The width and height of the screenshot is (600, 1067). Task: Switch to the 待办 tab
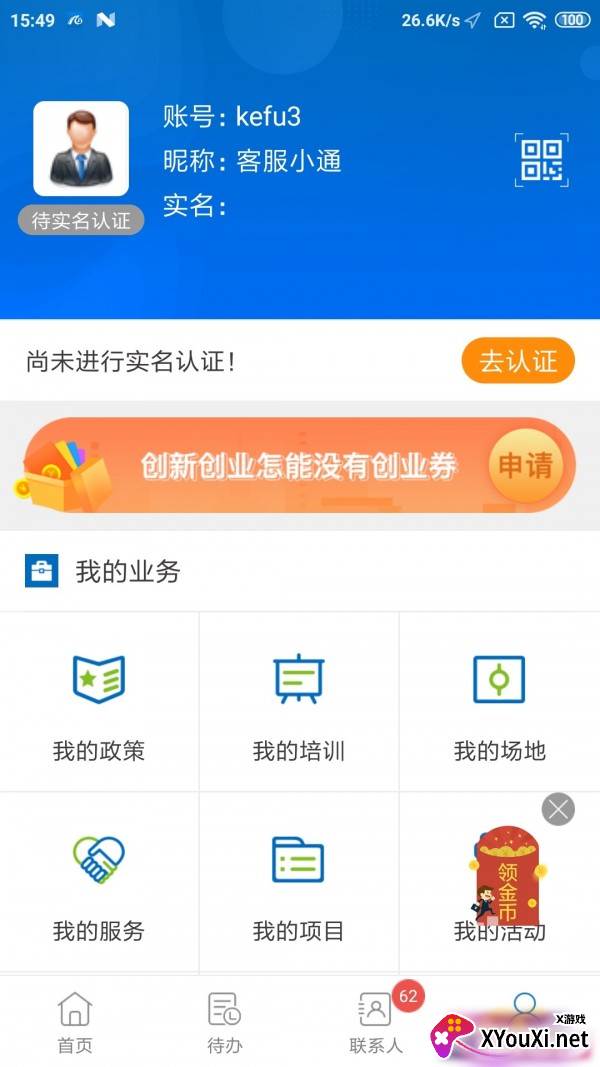click(224, 1022)
